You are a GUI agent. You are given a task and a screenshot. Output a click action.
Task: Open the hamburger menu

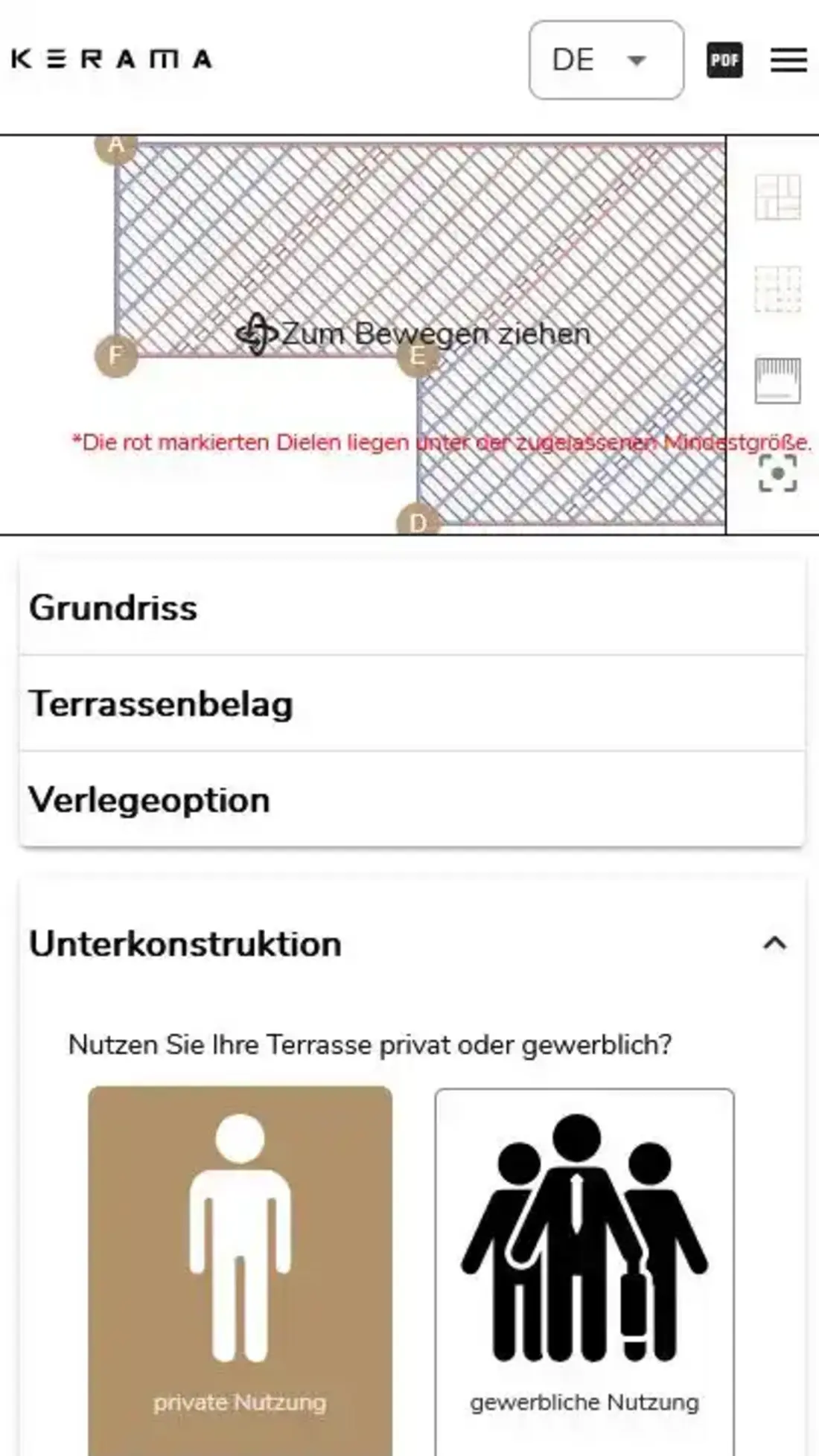(x=788, y=60)
